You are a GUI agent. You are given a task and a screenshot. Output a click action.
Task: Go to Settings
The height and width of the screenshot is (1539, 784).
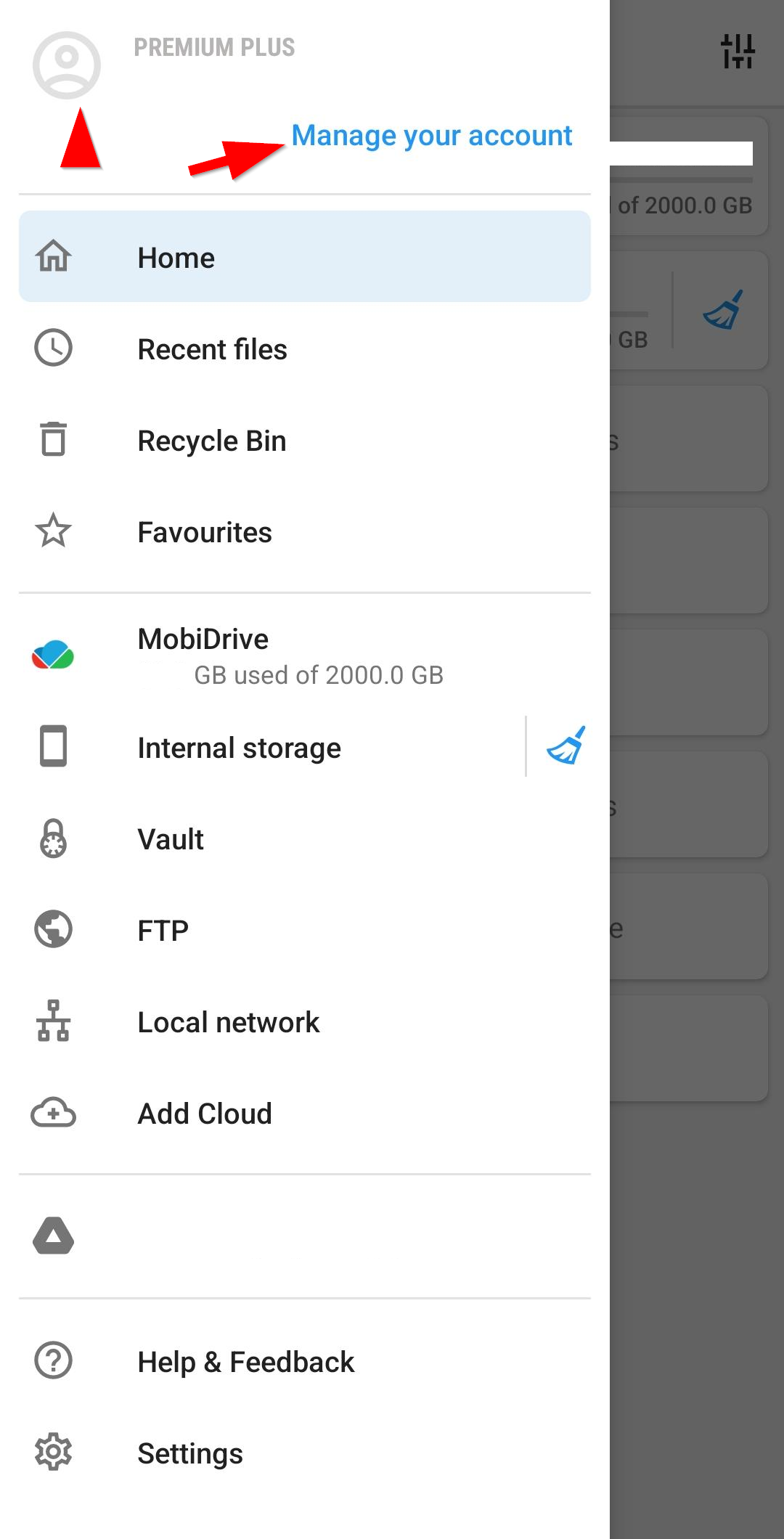coord(305,1453)
